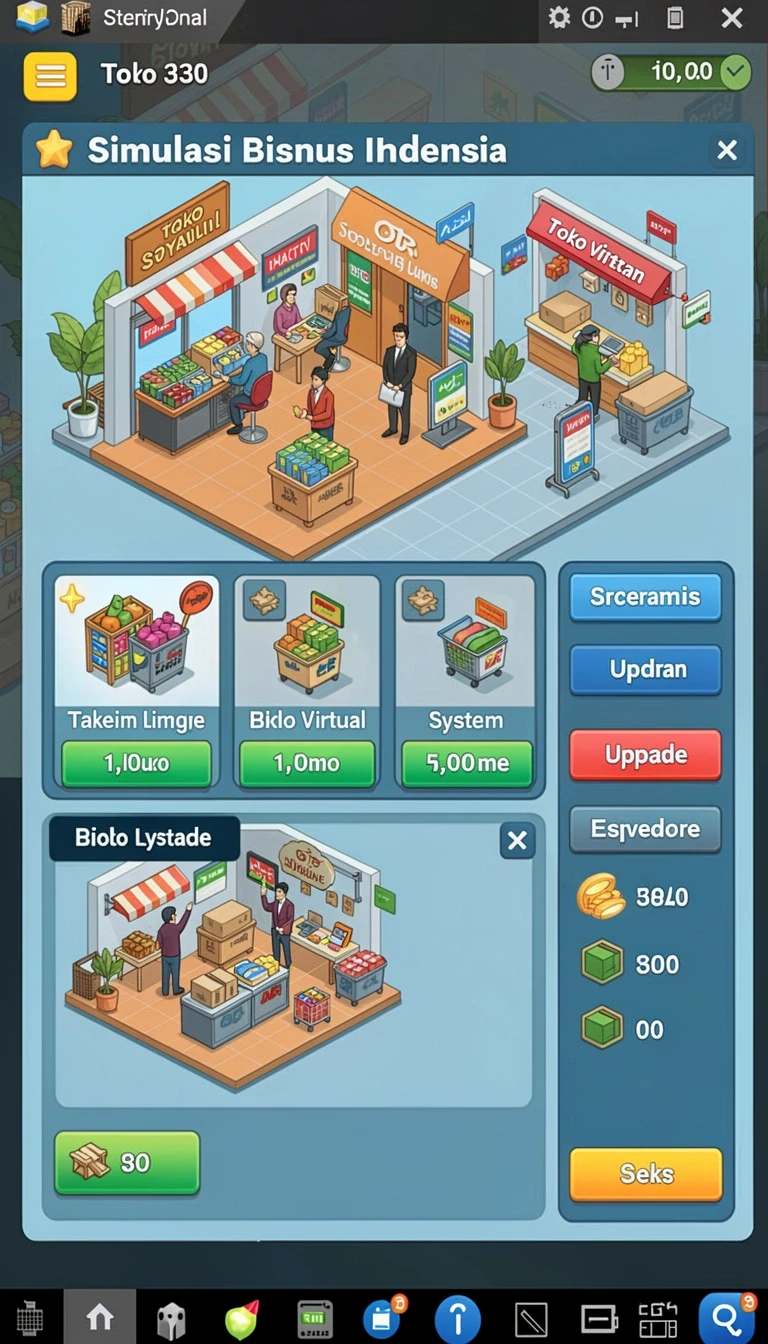The image size is (768, 1344).
Task: Buy Bklo Virtual for 1,0mo
Action: click(307, 764)
